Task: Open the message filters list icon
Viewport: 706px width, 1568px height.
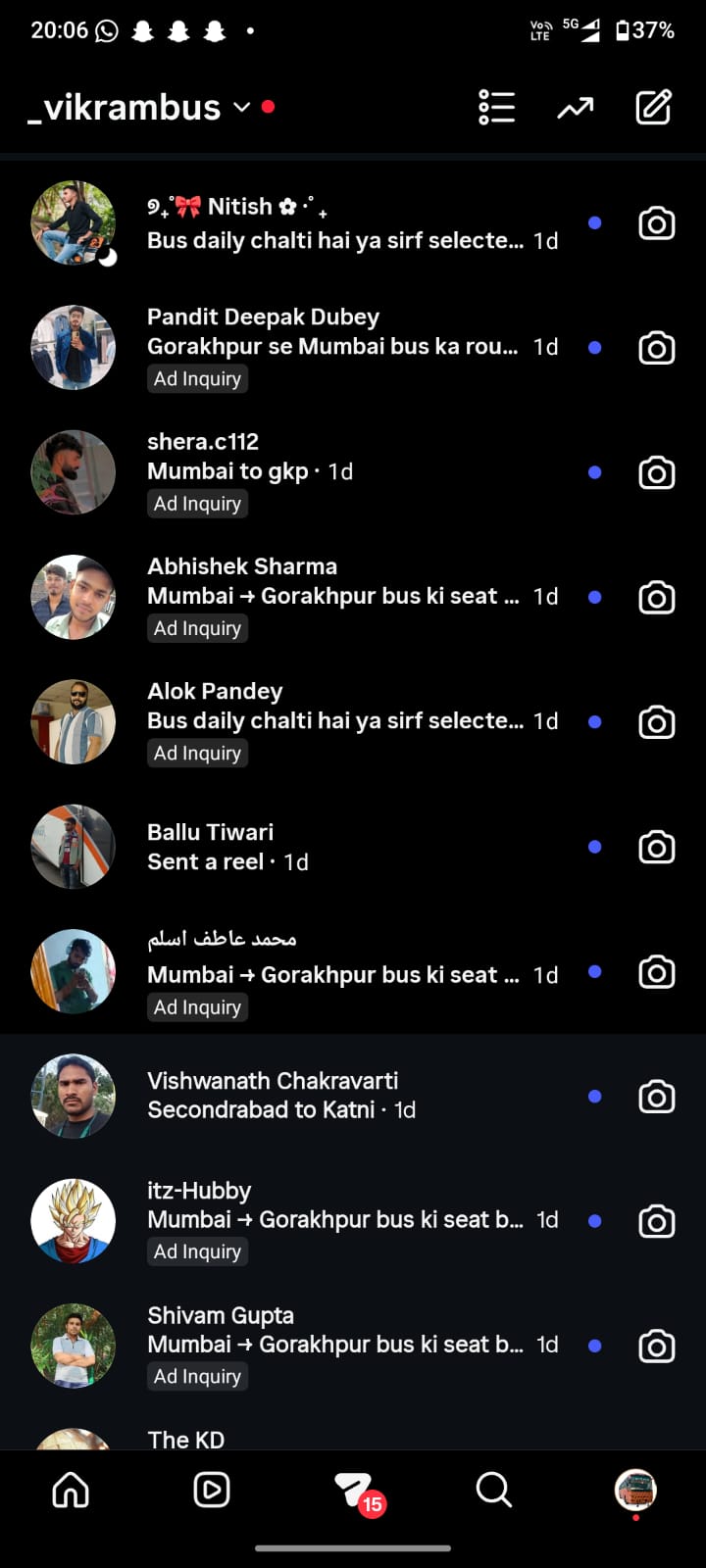Action: (497, 108)
